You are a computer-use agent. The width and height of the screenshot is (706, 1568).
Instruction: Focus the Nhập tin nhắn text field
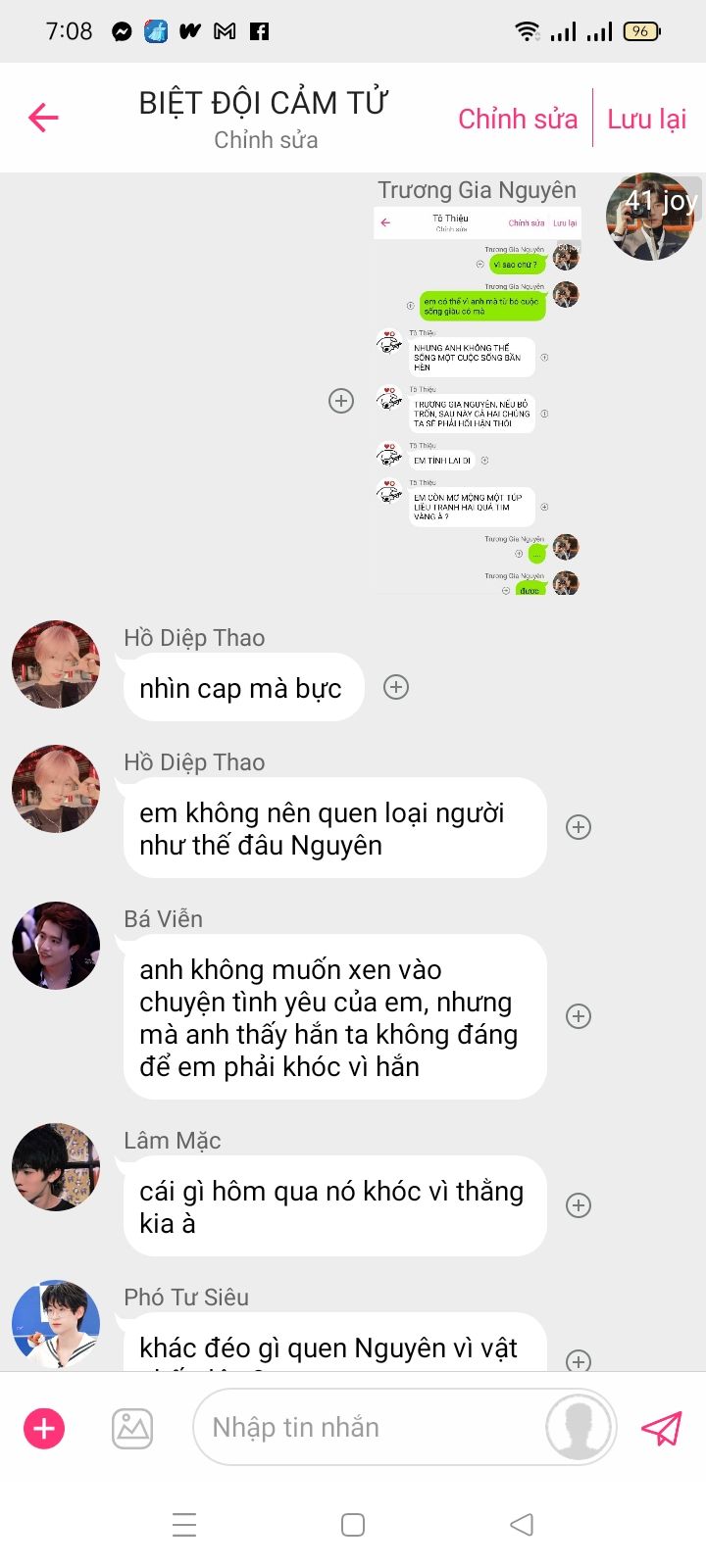click(373, 1428)
